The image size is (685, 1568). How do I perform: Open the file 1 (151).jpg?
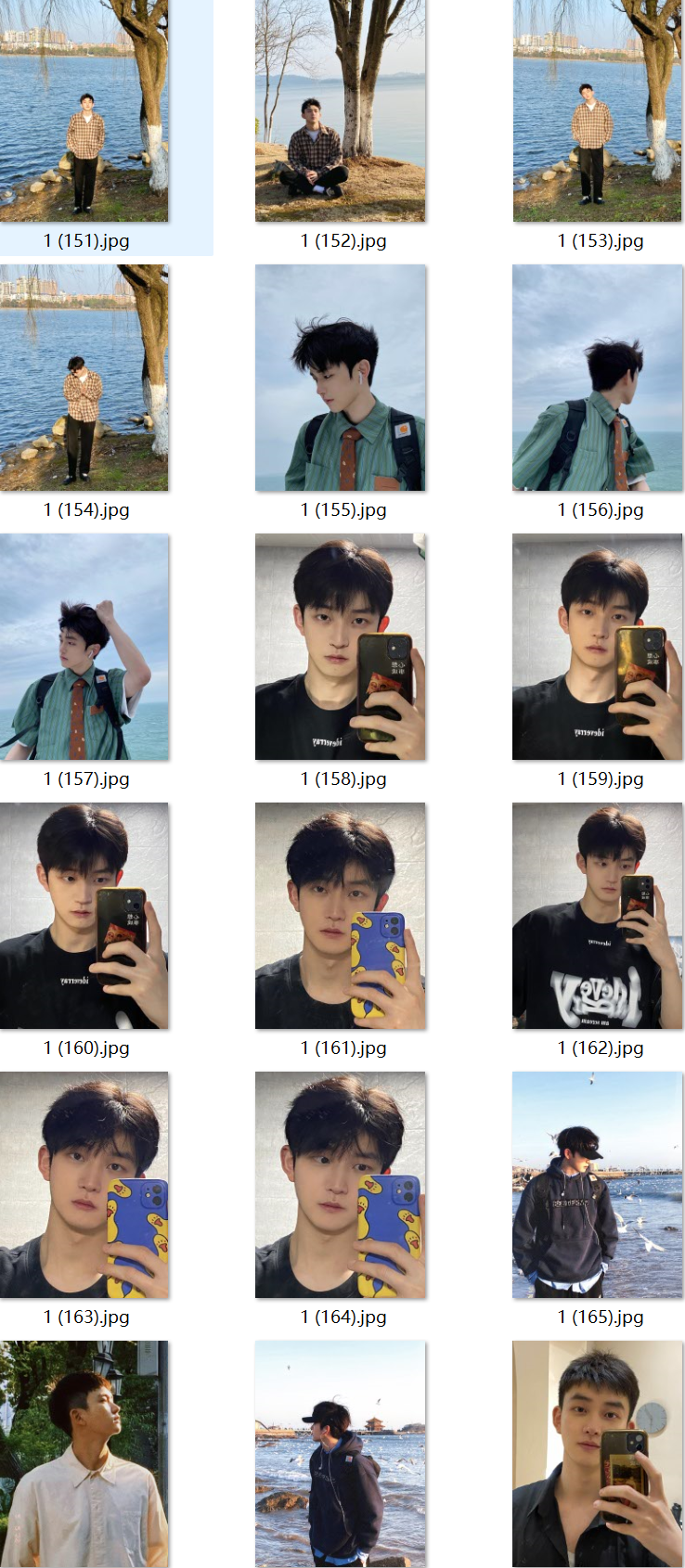pos(84,110)
